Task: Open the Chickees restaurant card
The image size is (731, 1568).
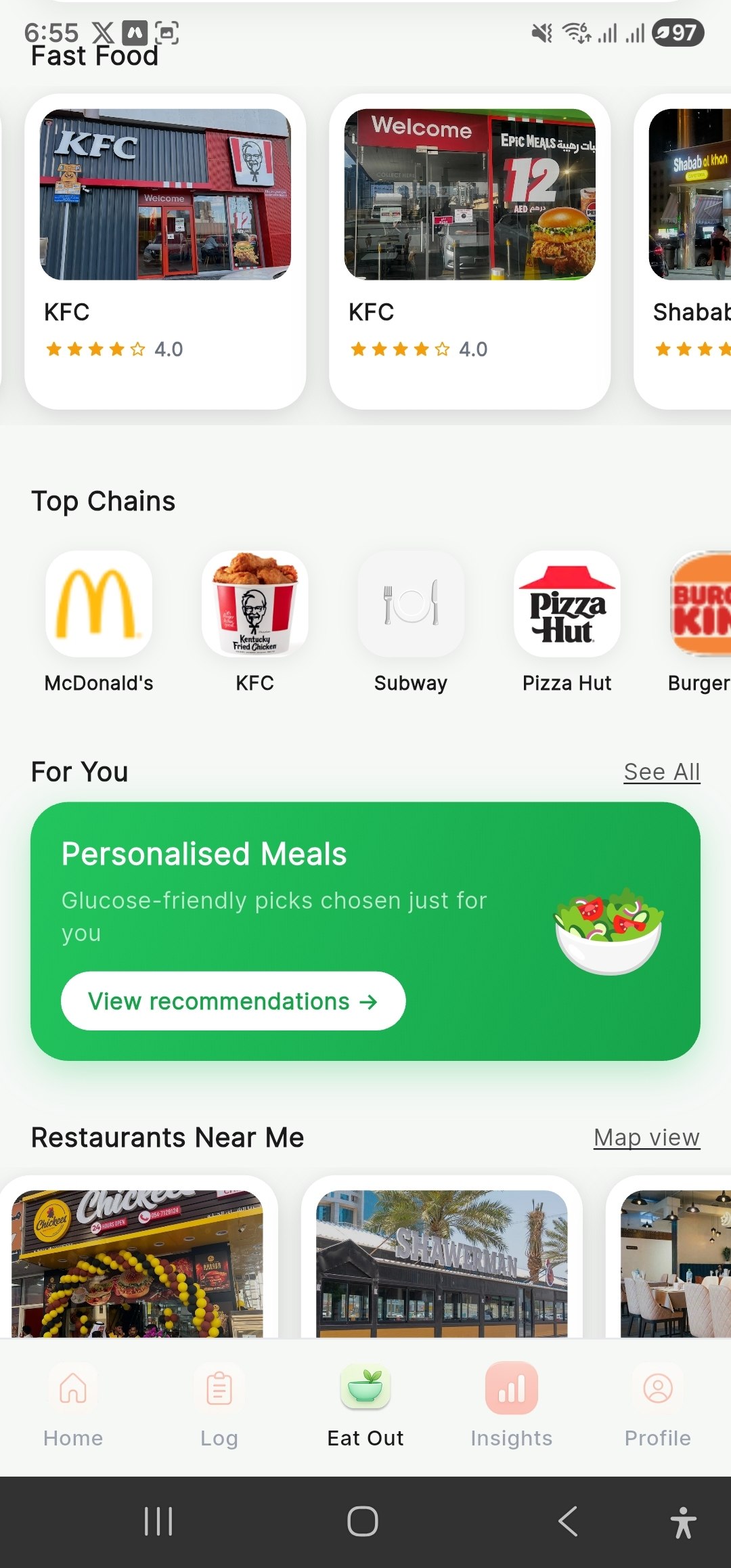Action: (x=137, y=1263)
